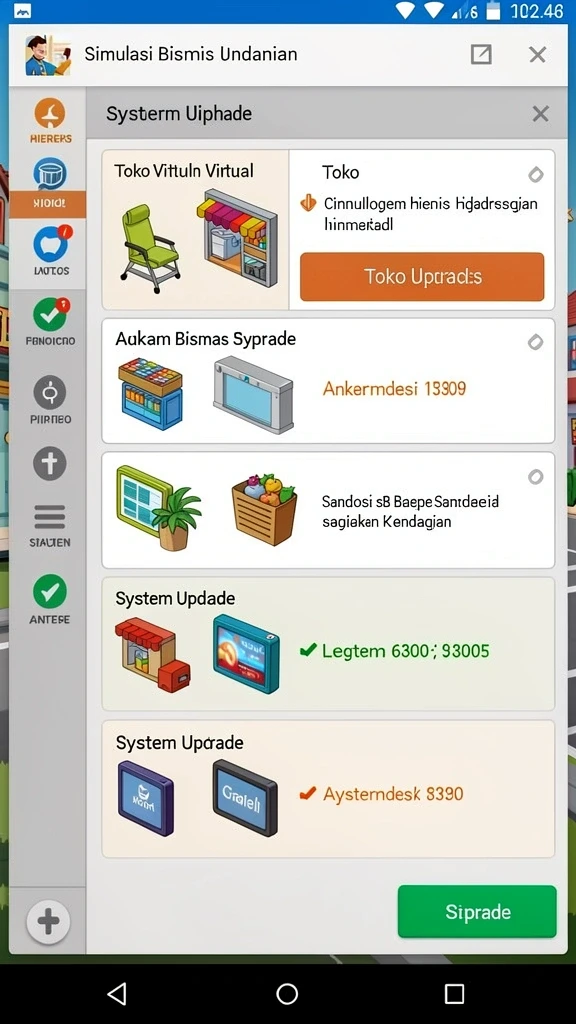Tap the orange Toko Upgrade button

pyautogui.click(x=422, y=277)
